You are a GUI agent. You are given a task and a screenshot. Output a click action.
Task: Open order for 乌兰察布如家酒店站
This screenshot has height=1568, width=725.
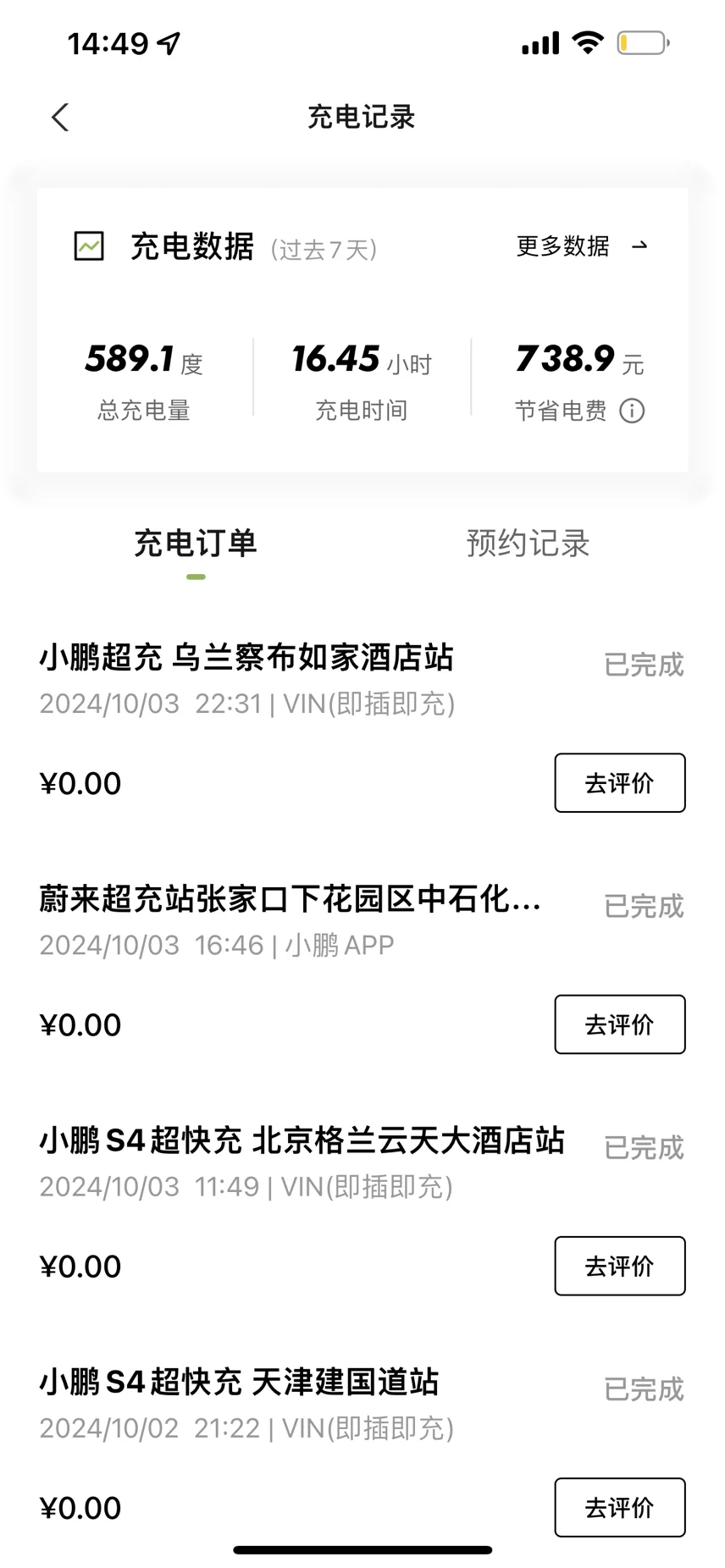pos(246,659)
